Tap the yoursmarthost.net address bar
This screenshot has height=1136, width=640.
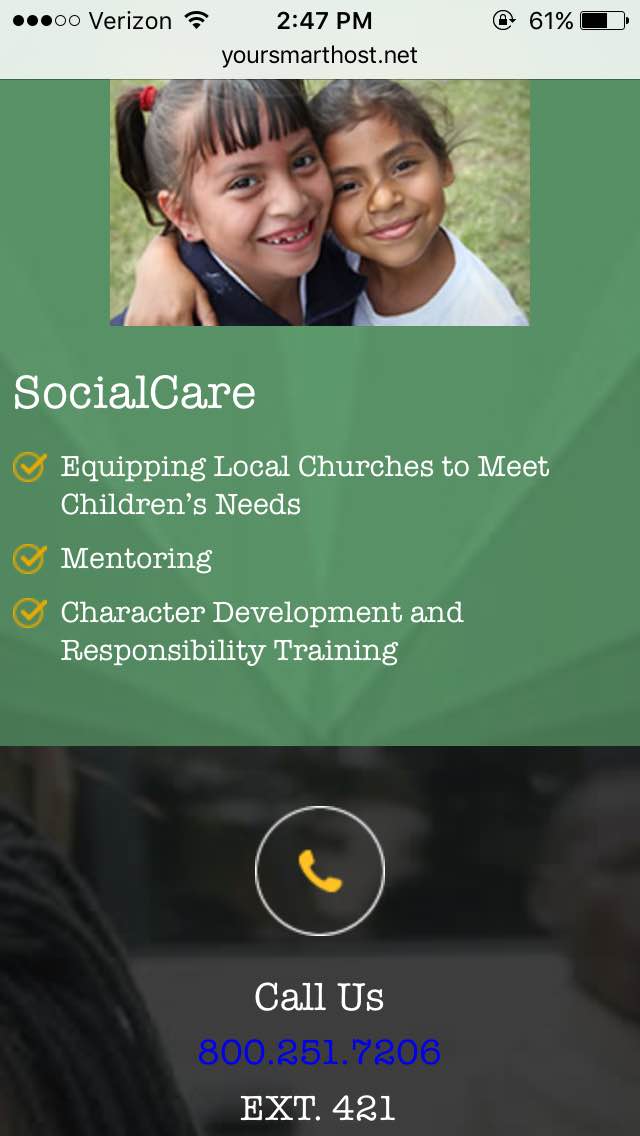319,55
